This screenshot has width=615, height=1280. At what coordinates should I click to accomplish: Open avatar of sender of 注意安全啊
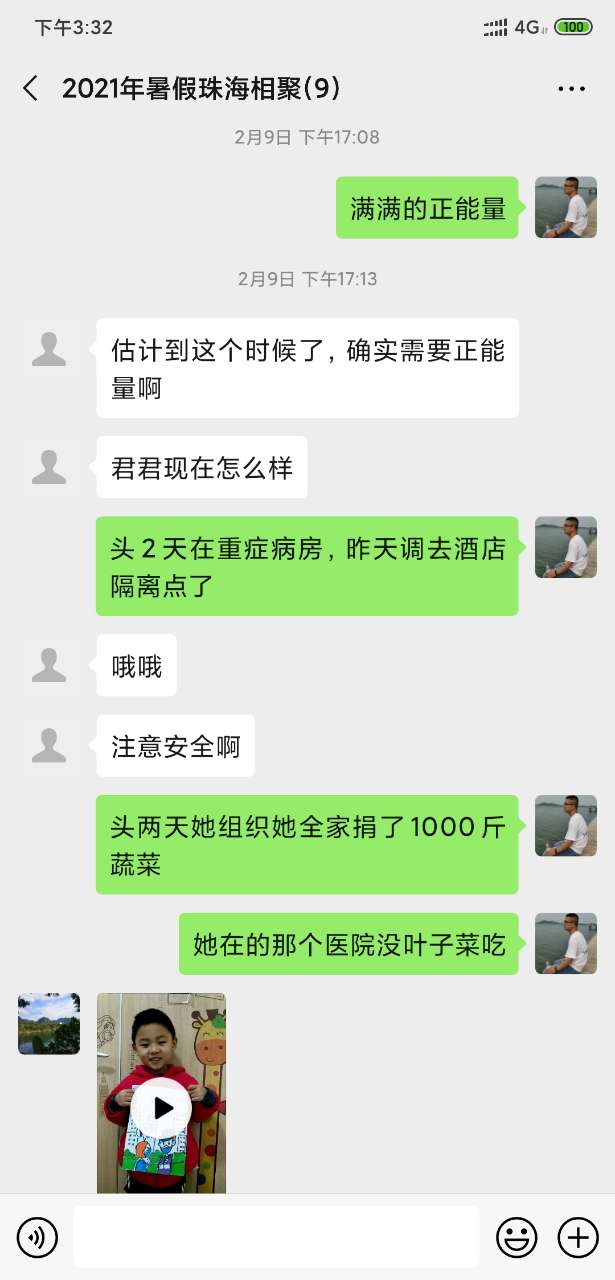[x=49, y=746]
